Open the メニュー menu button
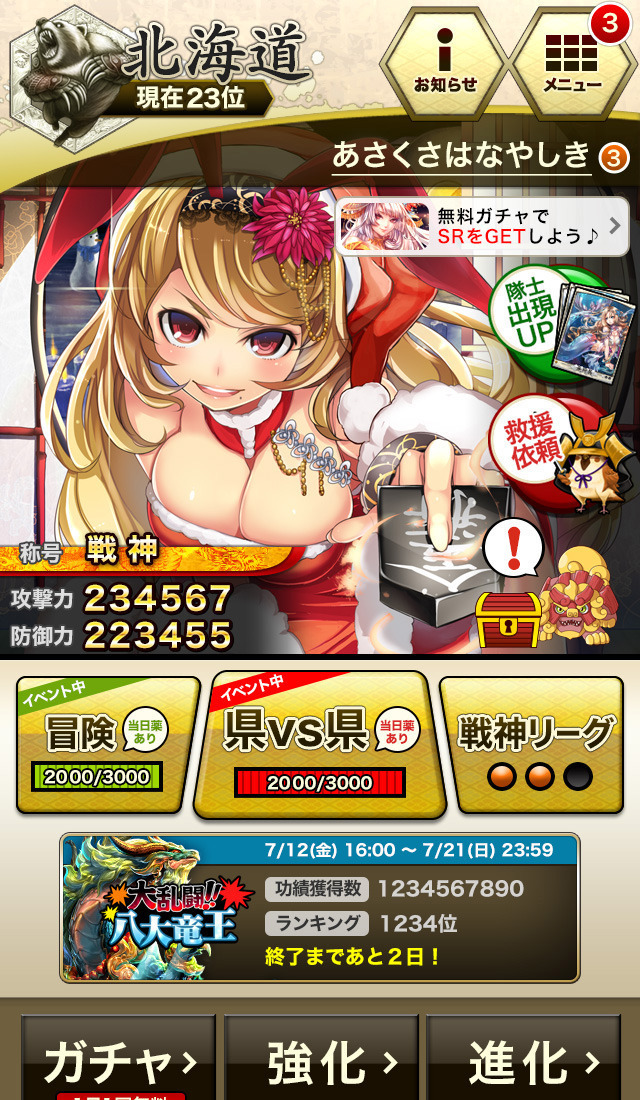 point(572,60)
